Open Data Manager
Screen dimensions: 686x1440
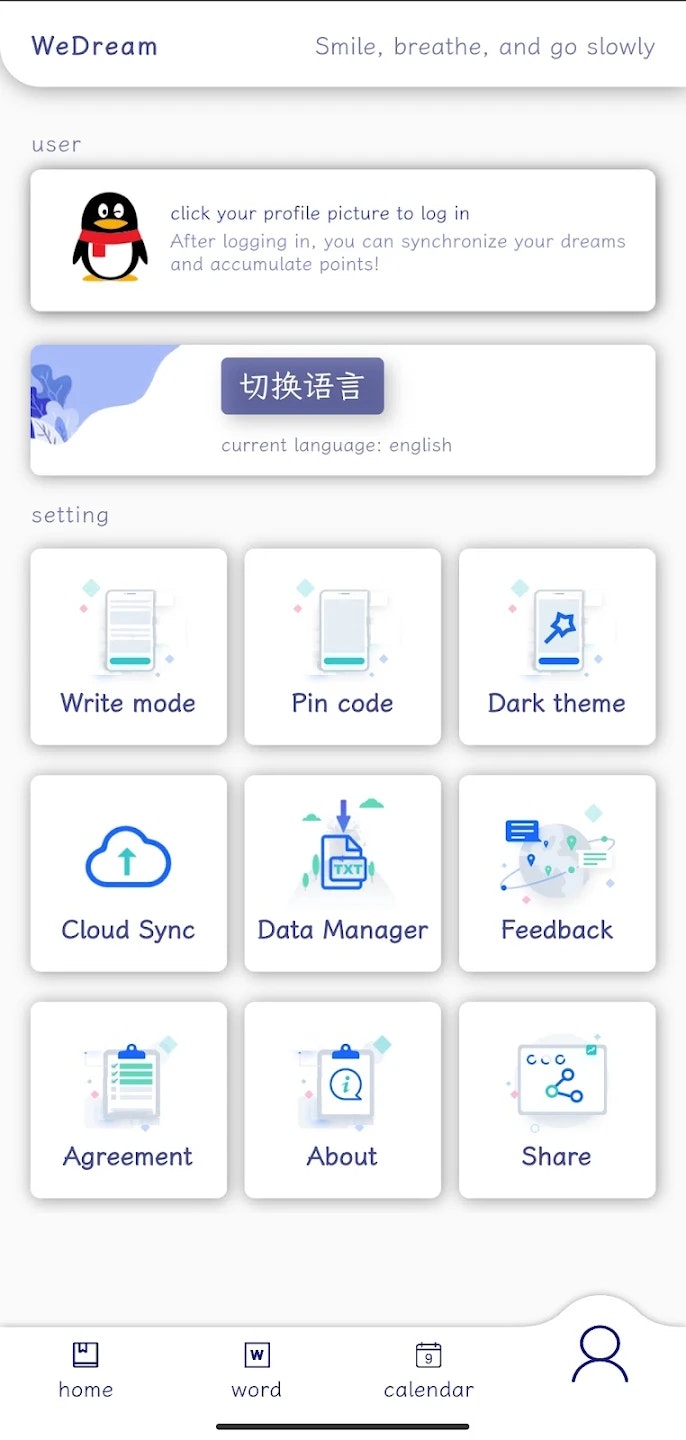342,873
